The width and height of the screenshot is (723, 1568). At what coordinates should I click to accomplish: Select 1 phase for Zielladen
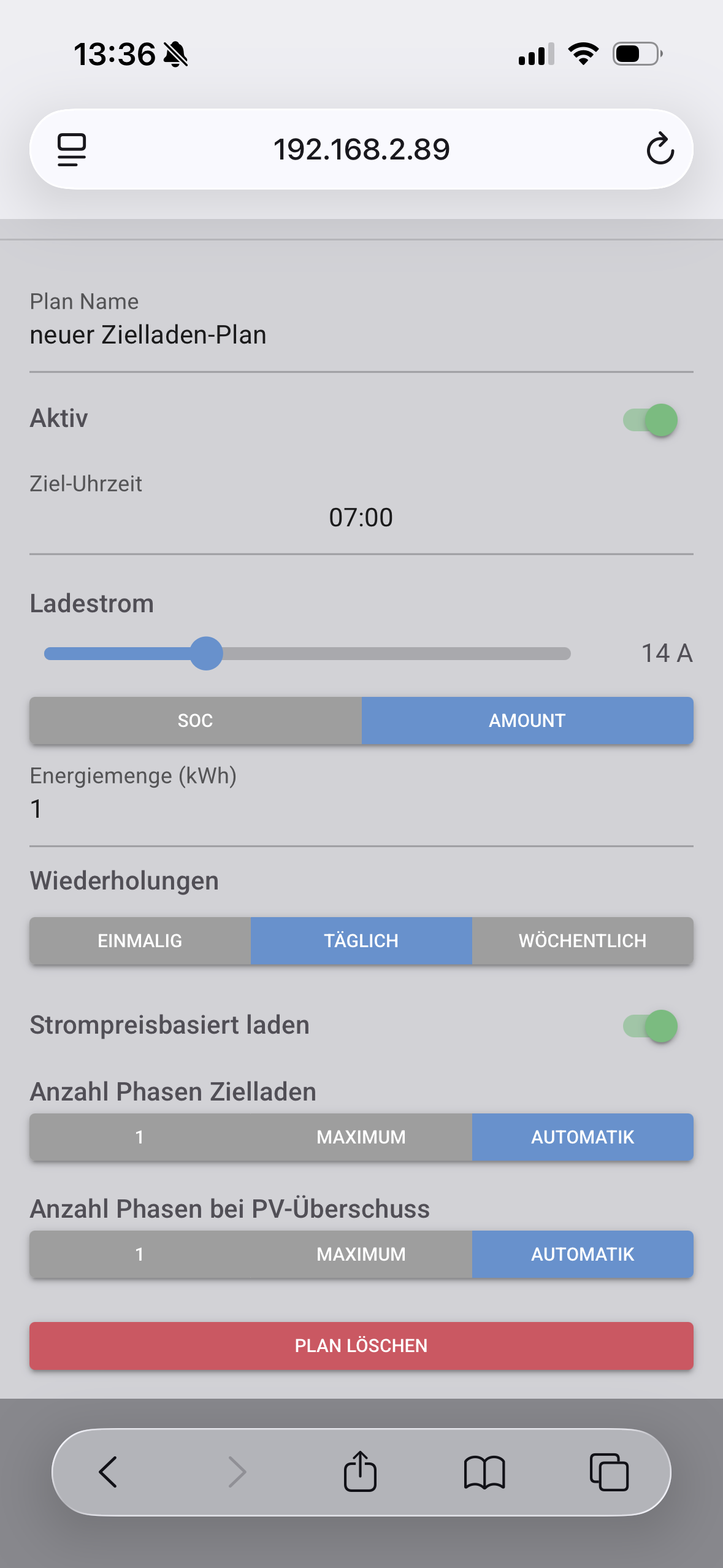tap(140, 1137)
